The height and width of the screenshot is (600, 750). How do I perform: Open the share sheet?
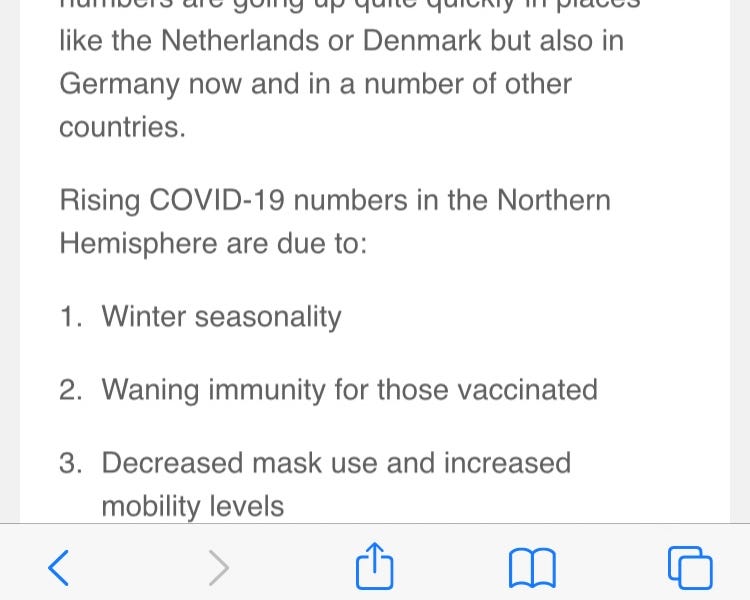pyautogui.click(x=375, y=566)
